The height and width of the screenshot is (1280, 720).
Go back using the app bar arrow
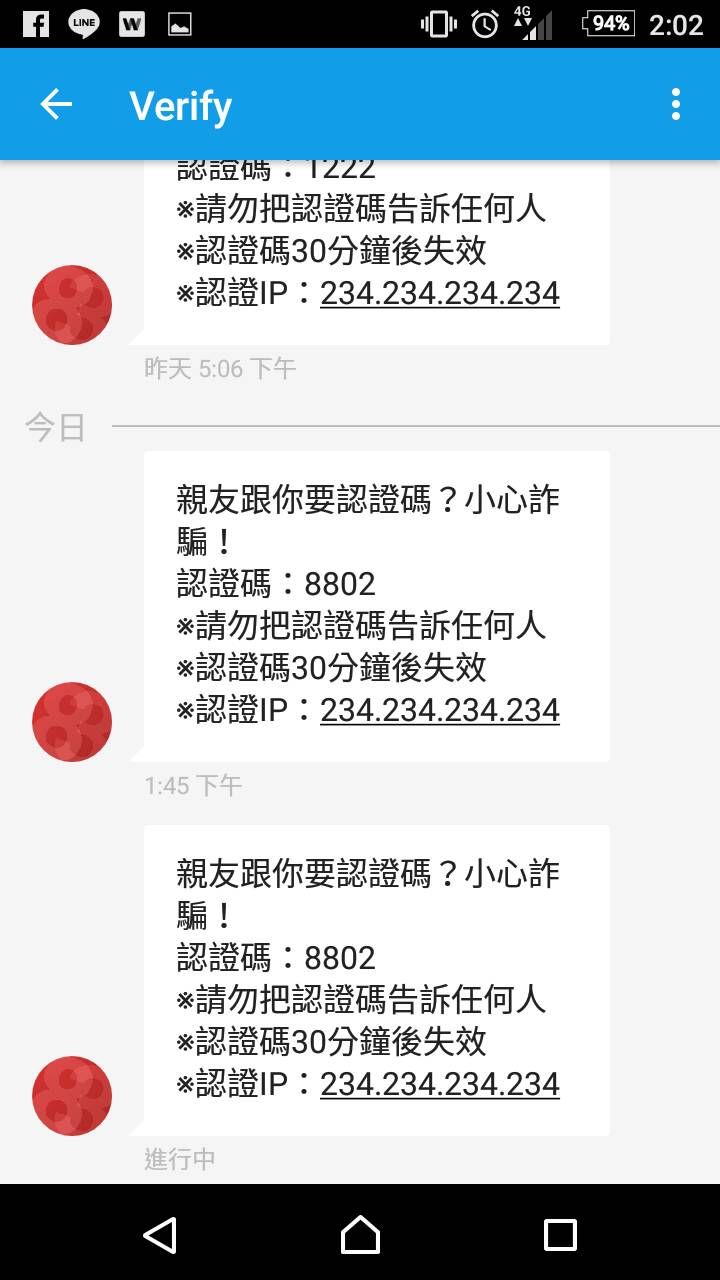56,104
